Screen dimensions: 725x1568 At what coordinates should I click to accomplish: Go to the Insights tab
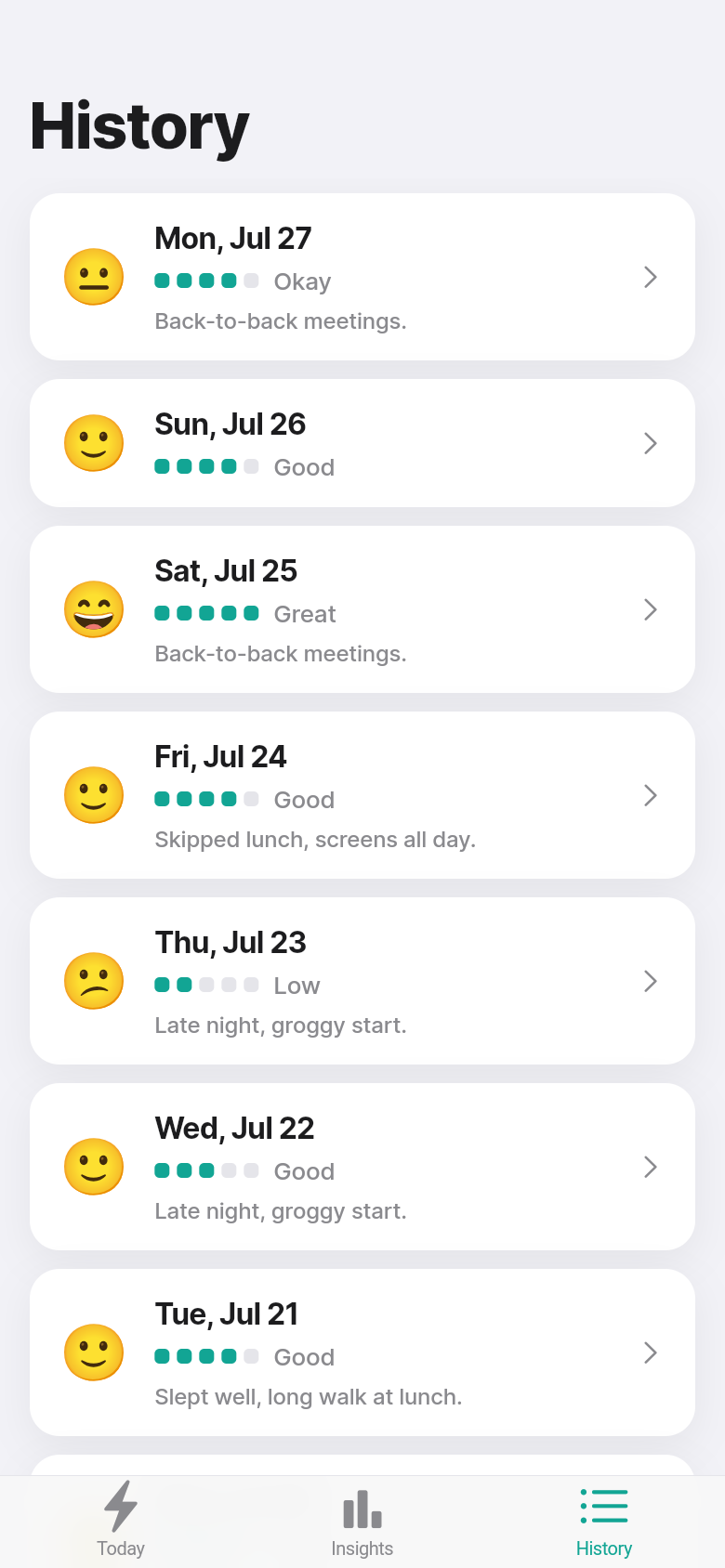362,1522
